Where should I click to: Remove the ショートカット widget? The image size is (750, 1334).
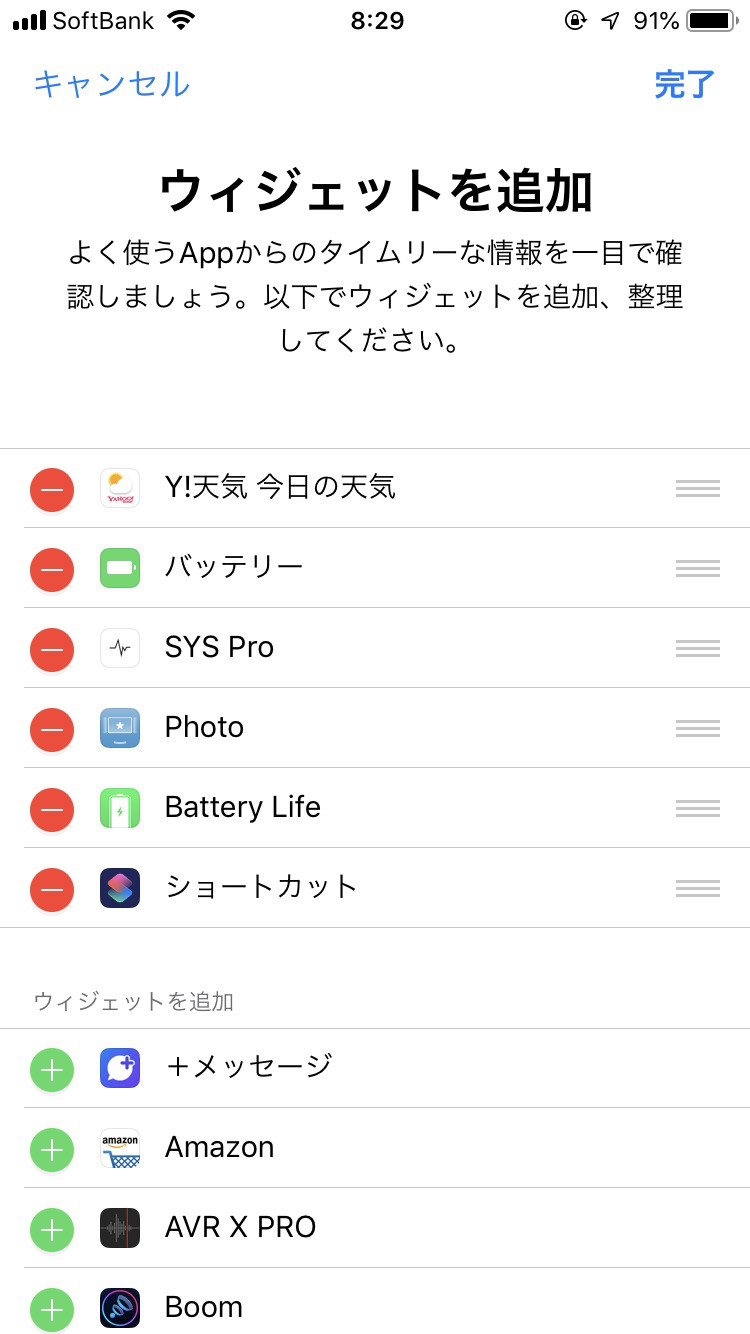pyautogui.click(x=52, y=890)
